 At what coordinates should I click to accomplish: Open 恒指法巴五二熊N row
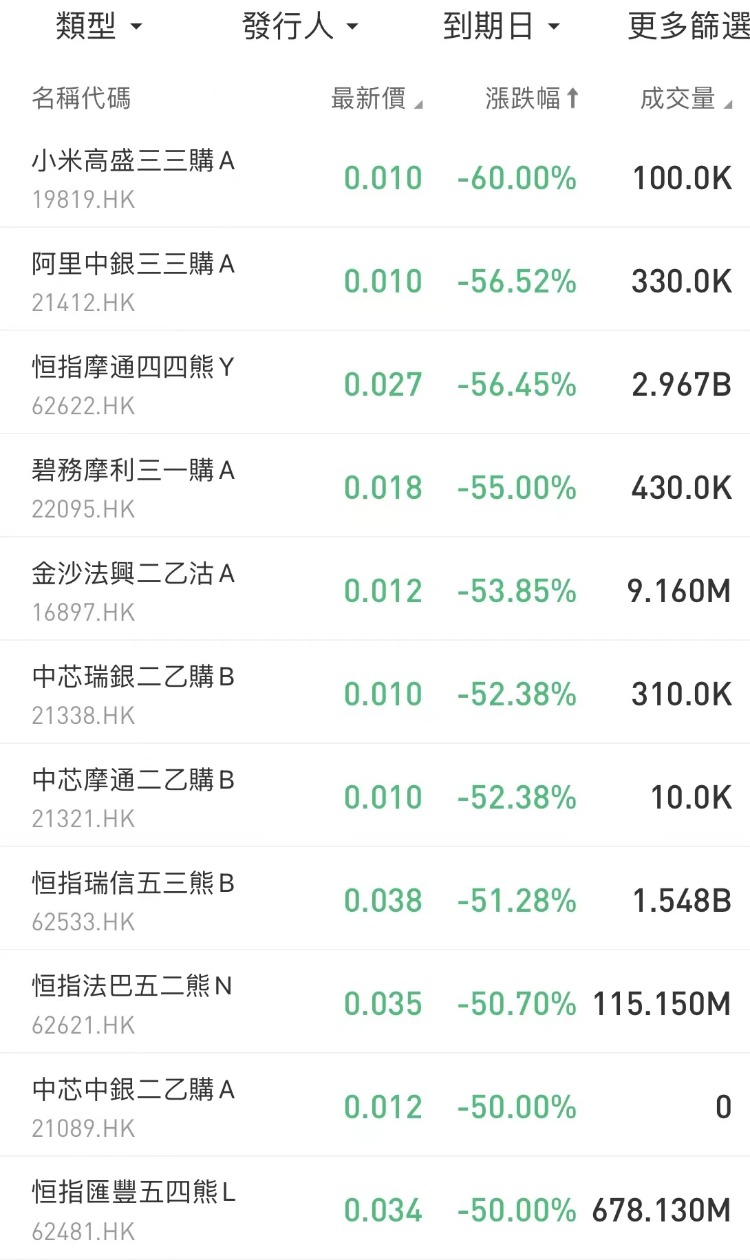pos(375,1002)
